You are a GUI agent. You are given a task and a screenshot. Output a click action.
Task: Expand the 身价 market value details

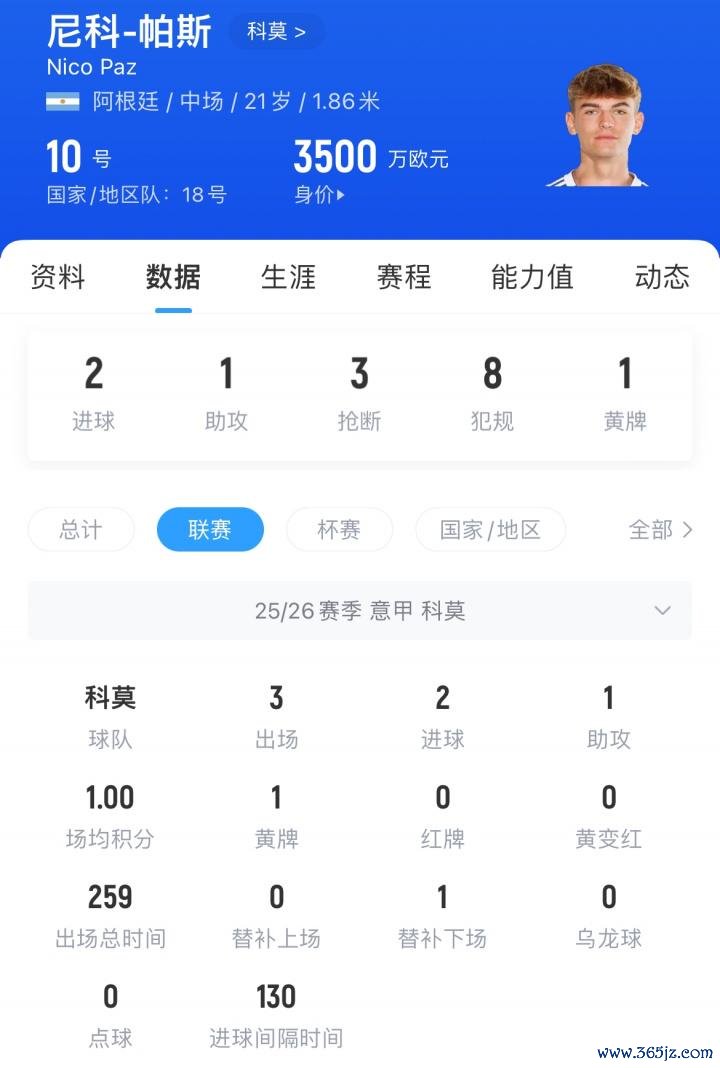[319, 194]
